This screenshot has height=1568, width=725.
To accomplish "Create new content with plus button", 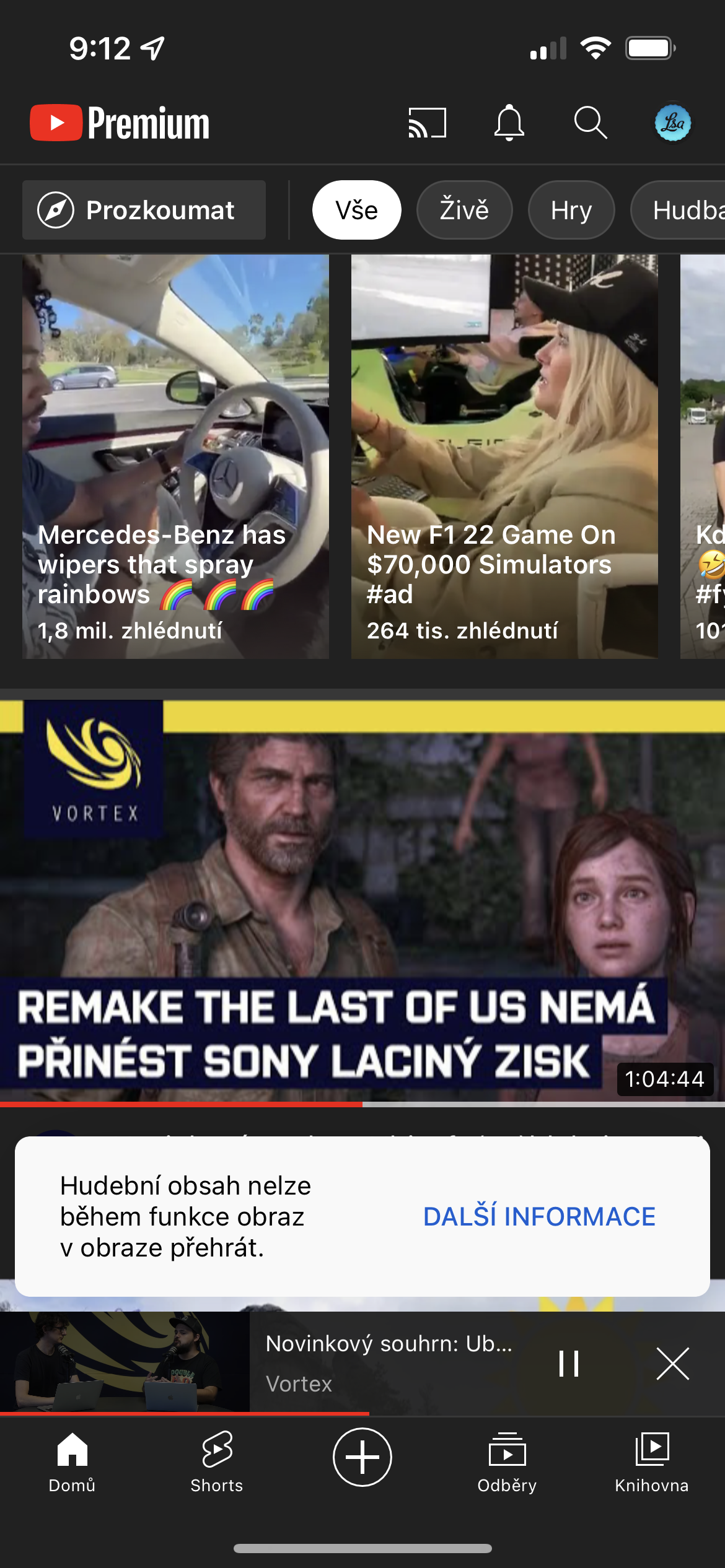I will pos(362,1457).
